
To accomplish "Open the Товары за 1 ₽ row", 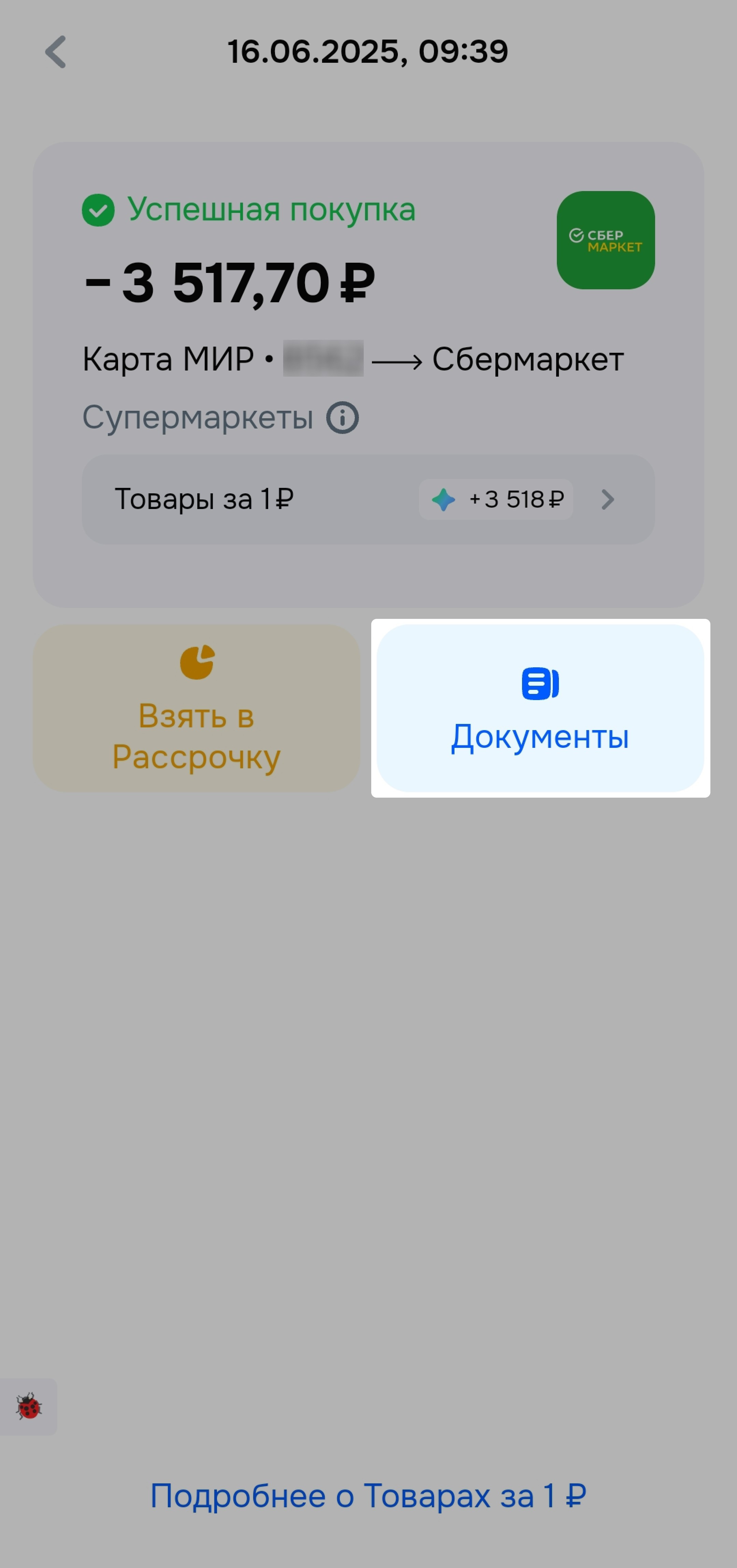I will 368,499.
